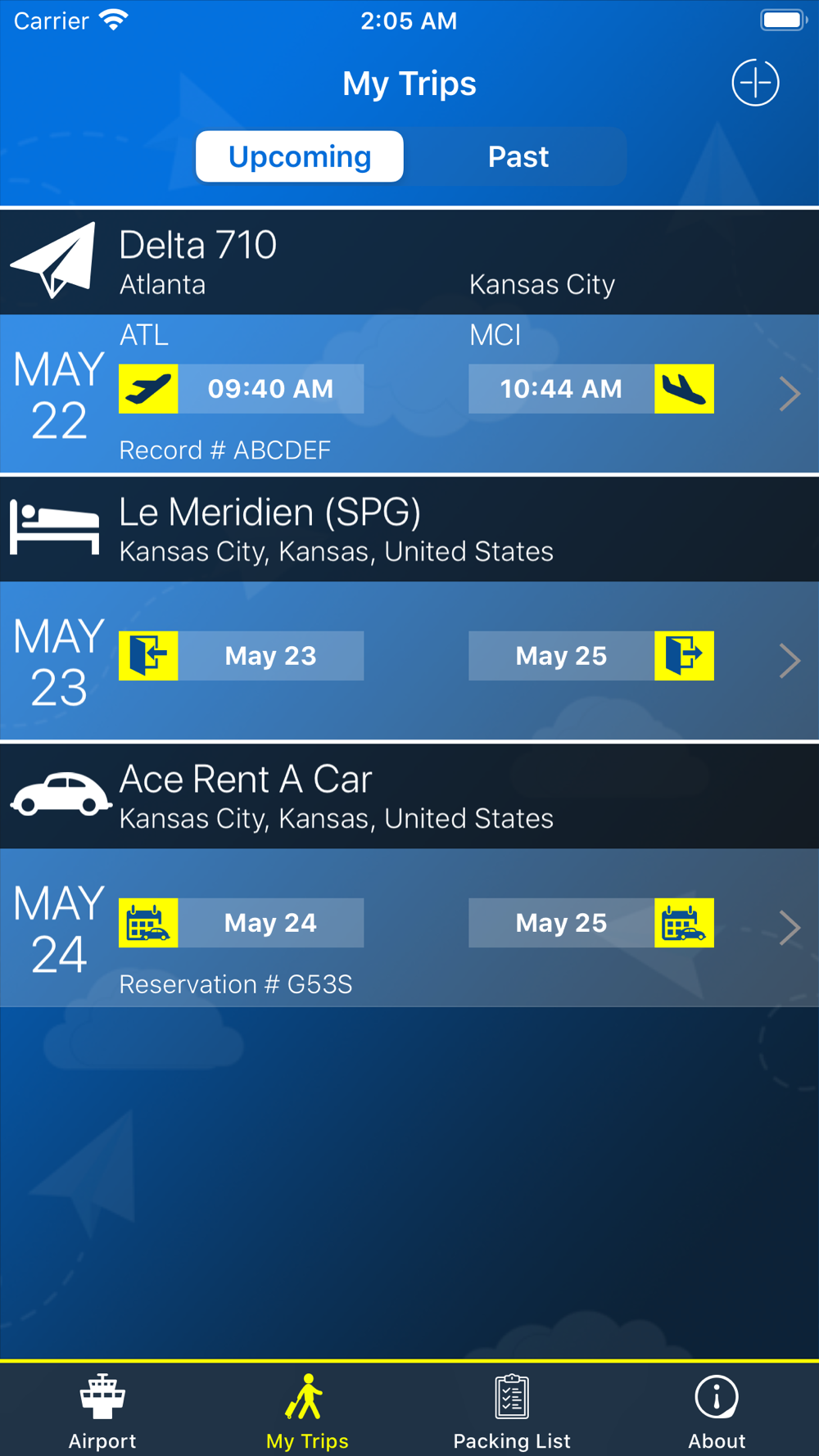This screenshot has height=1456, width=819.
Task: Open the Le Meridien (SPG) hotel booking
Action: tap(409, 608)
